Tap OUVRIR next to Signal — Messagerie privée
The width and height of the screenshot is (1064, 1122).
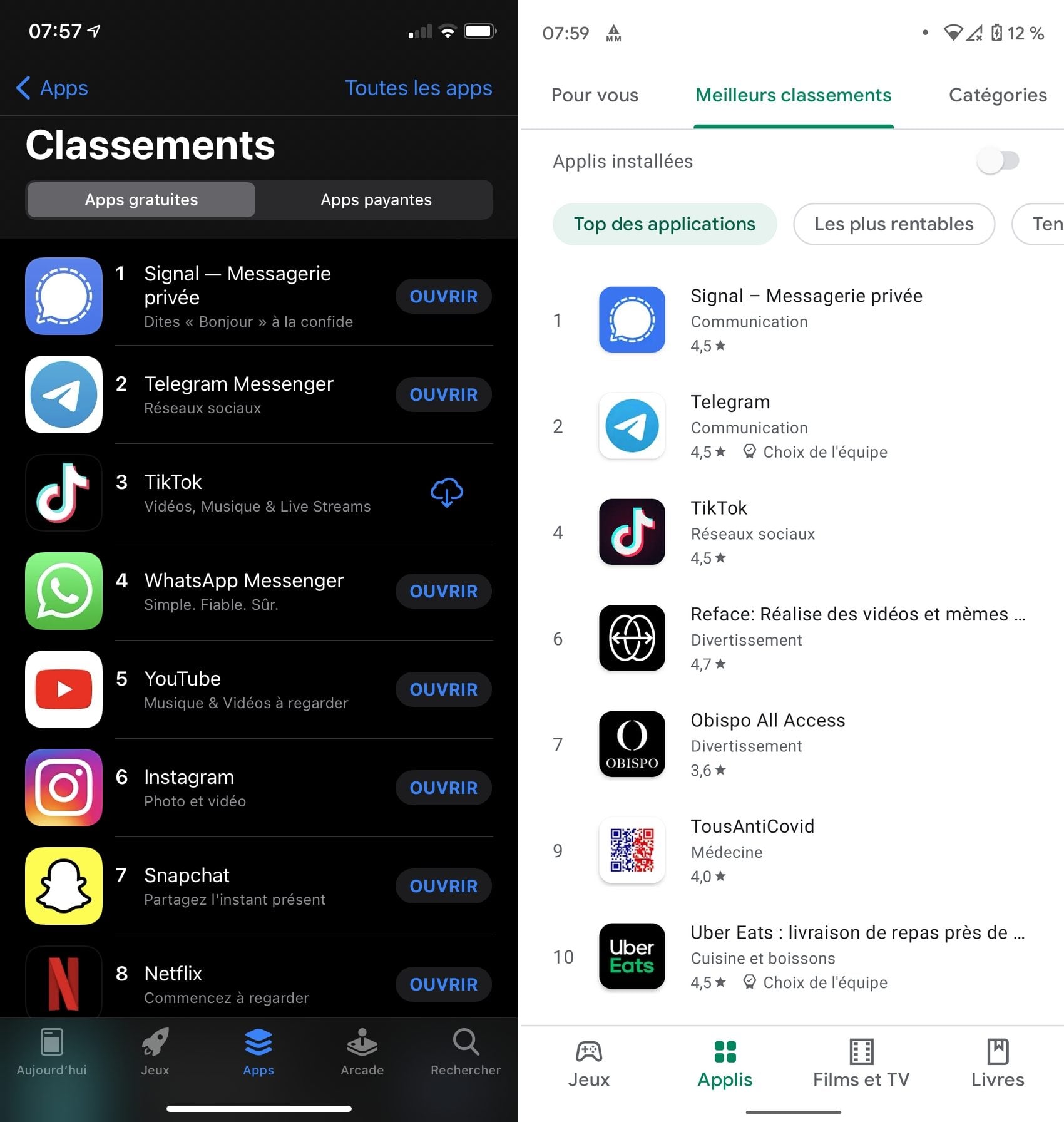tap(443, 296)
